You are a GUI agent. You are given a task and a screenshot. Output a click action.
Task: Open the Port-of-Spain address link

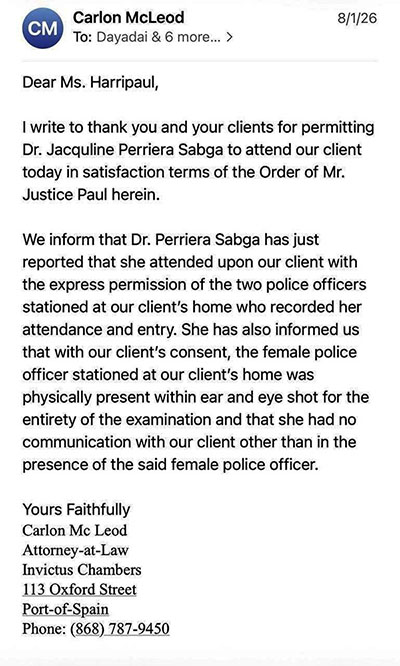(x=65, y=609)
